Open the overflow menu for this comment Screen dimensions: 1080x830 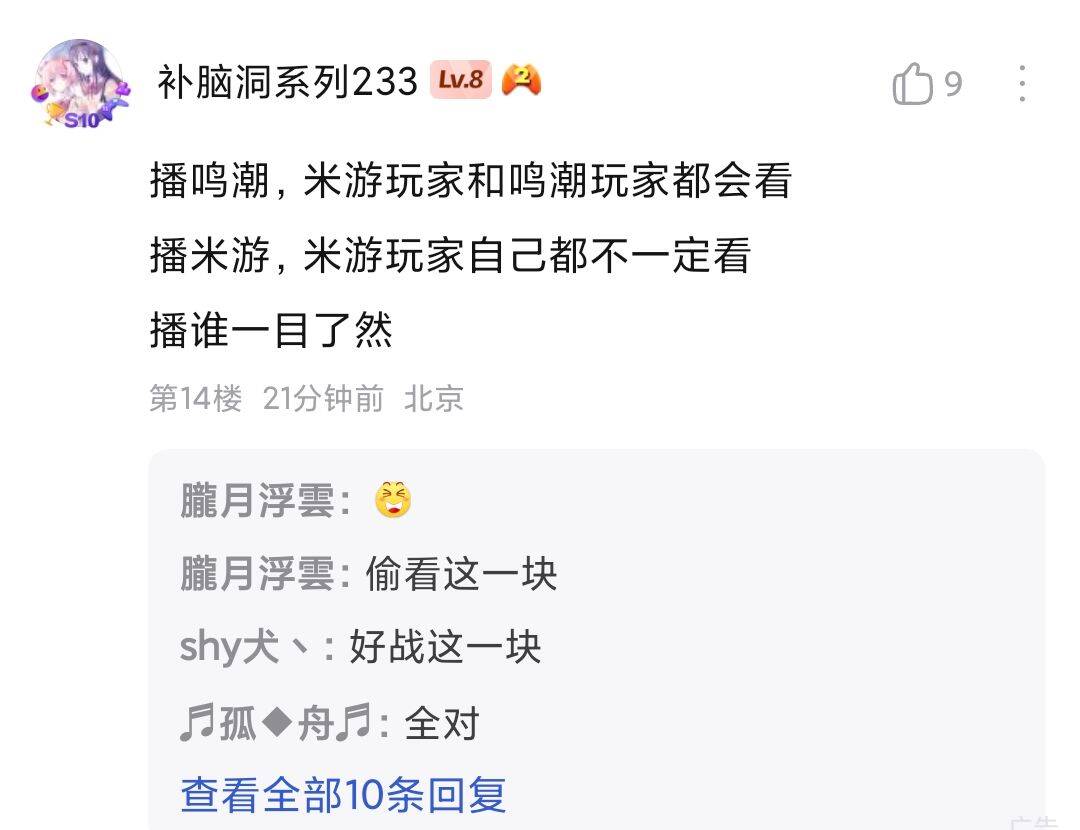click(x=1021, y=84)
